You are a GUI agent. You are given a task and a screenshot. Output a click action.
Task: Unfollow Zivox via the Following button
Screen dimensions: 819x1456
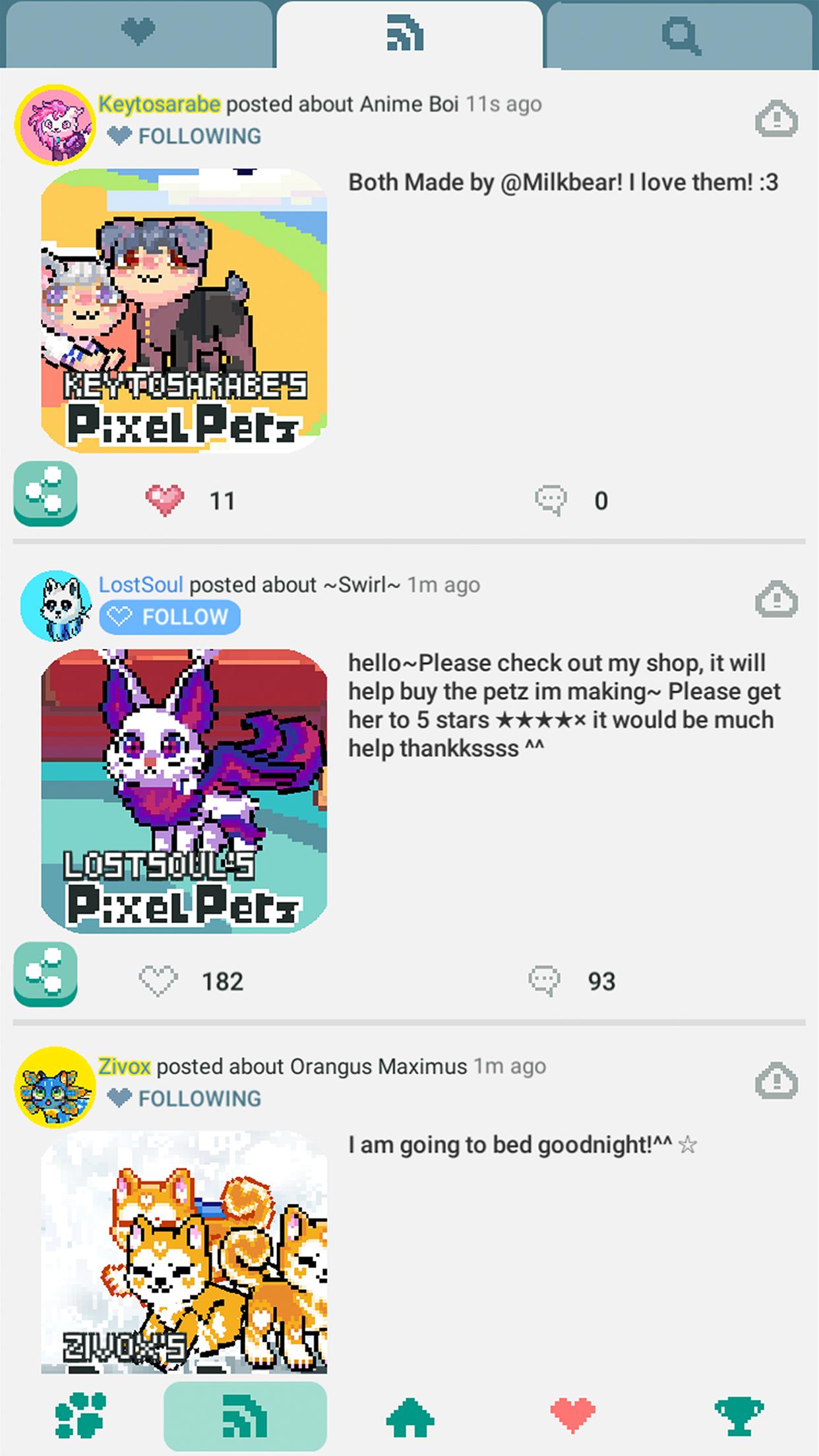click(x=184, y=1099)
